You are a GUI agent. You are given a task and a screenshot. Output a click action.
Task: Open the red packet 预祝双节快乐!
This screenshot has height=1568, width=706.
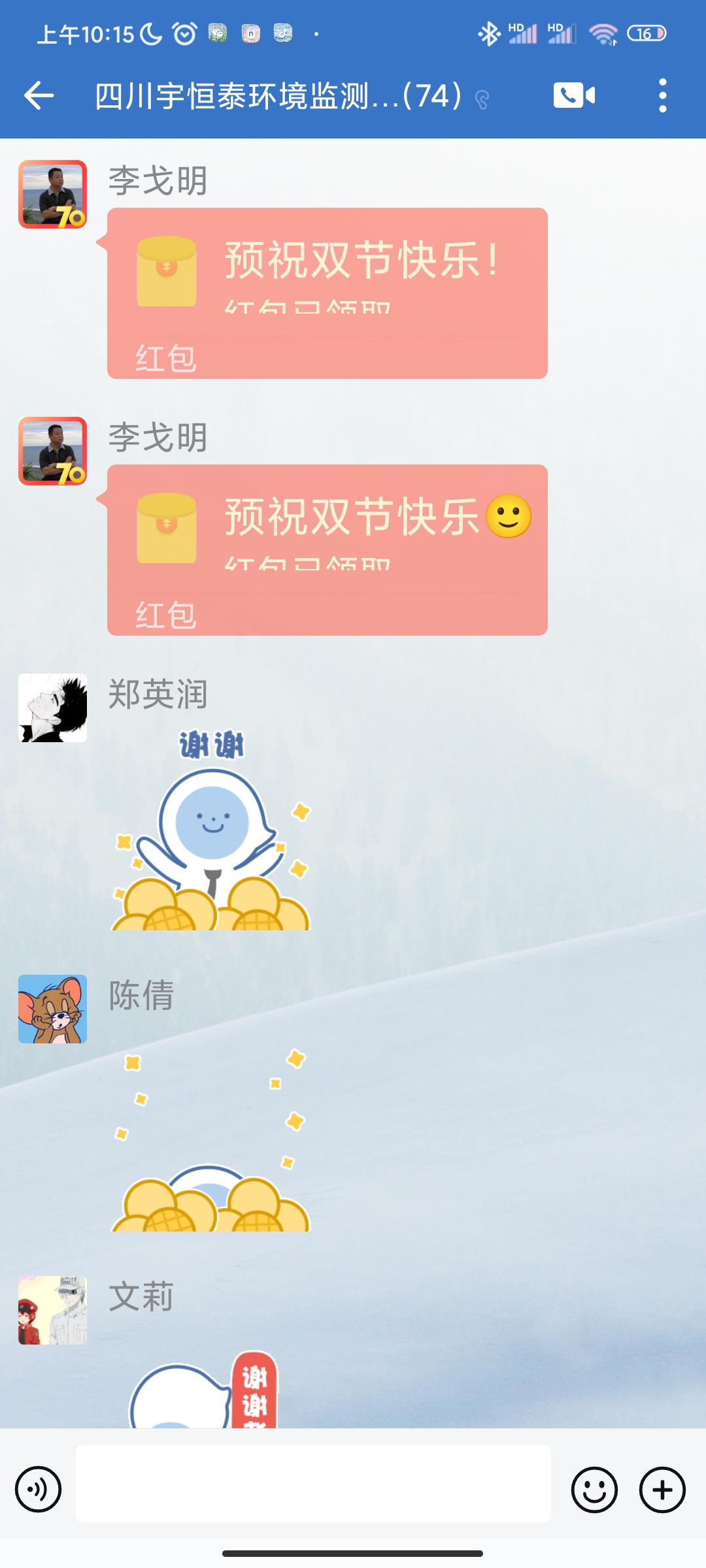[x=327, y=293]
